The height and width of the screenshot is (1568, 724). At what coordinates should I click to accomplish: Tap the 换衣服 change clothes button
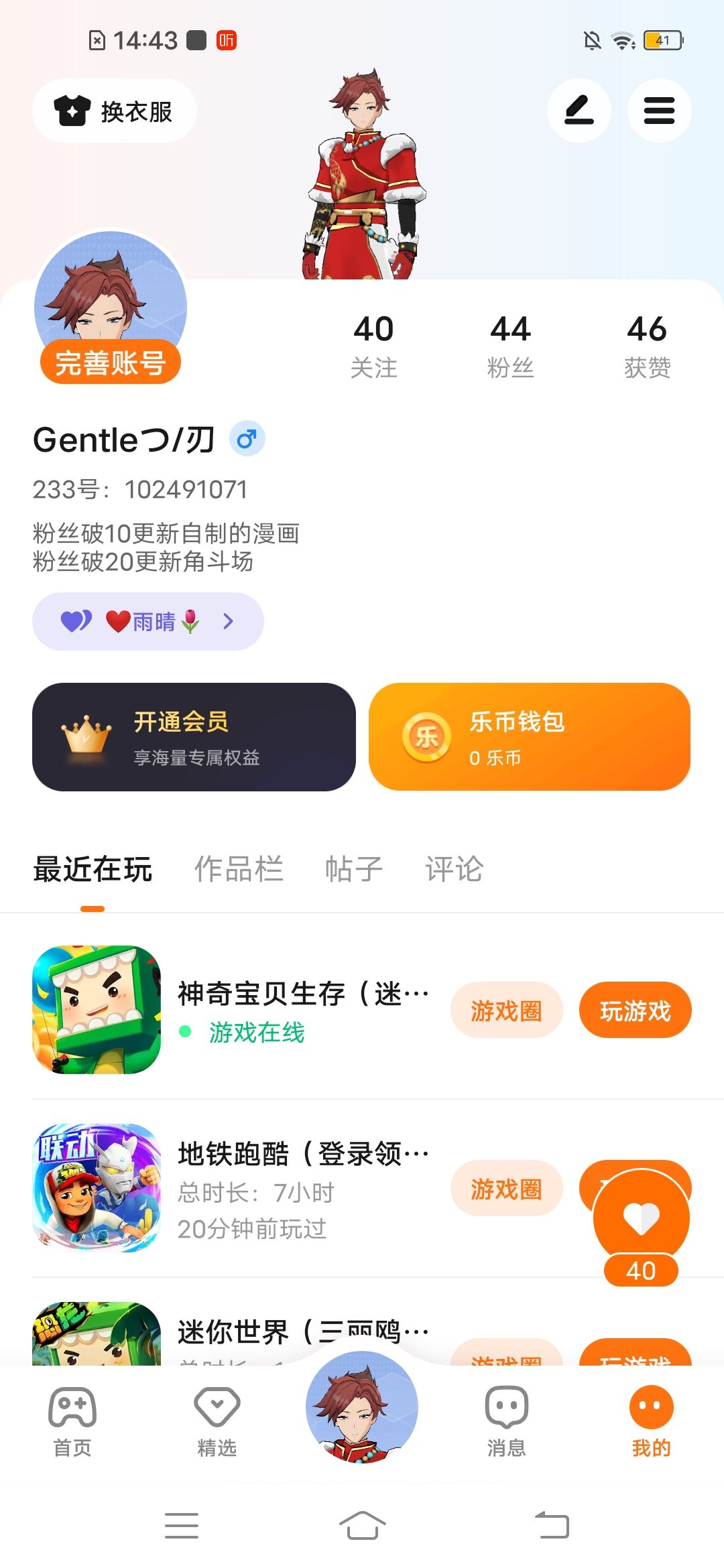point(115,111)
